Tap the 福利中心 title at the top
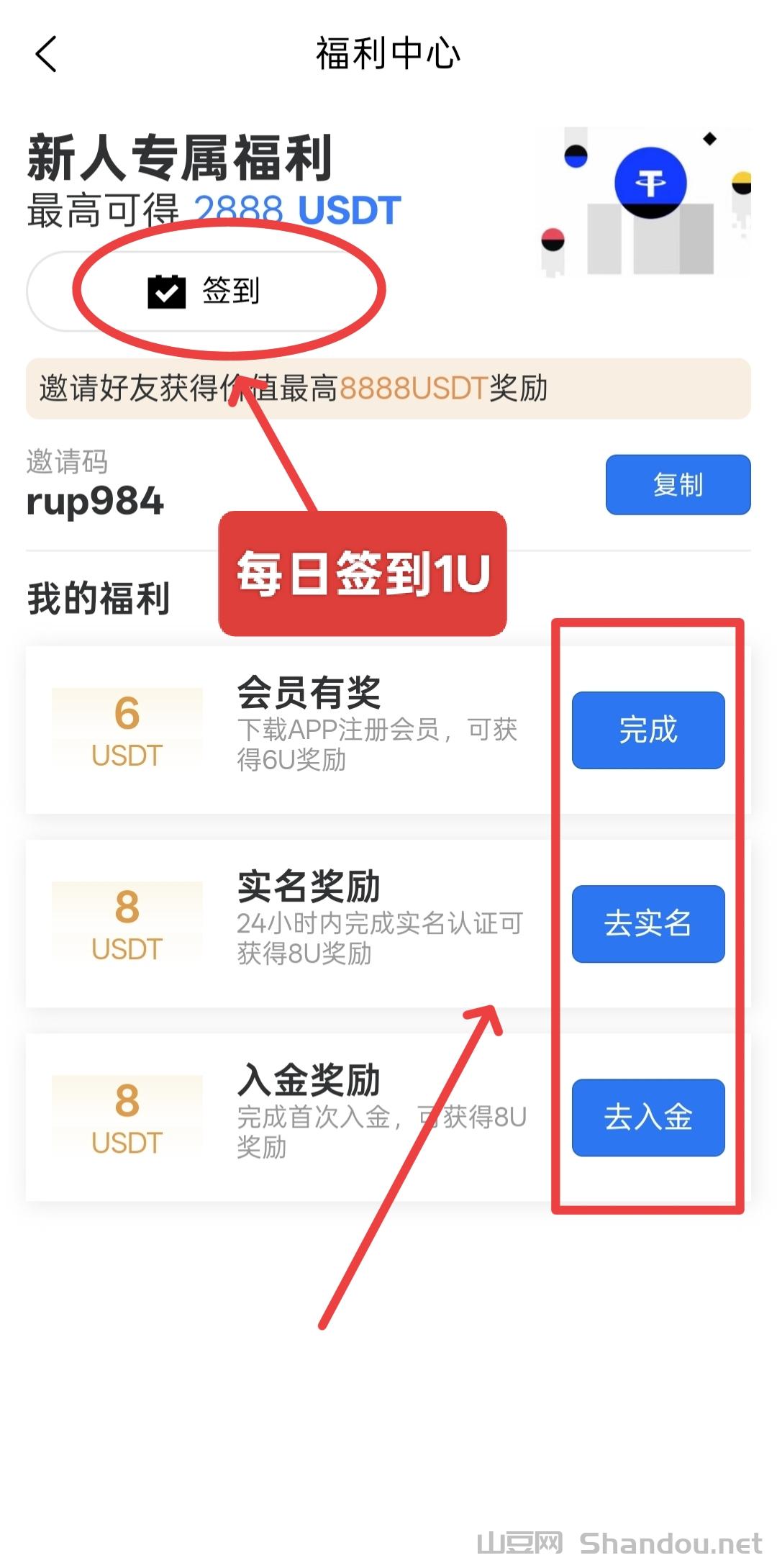Screen dimensions: 777x1568 388,53
